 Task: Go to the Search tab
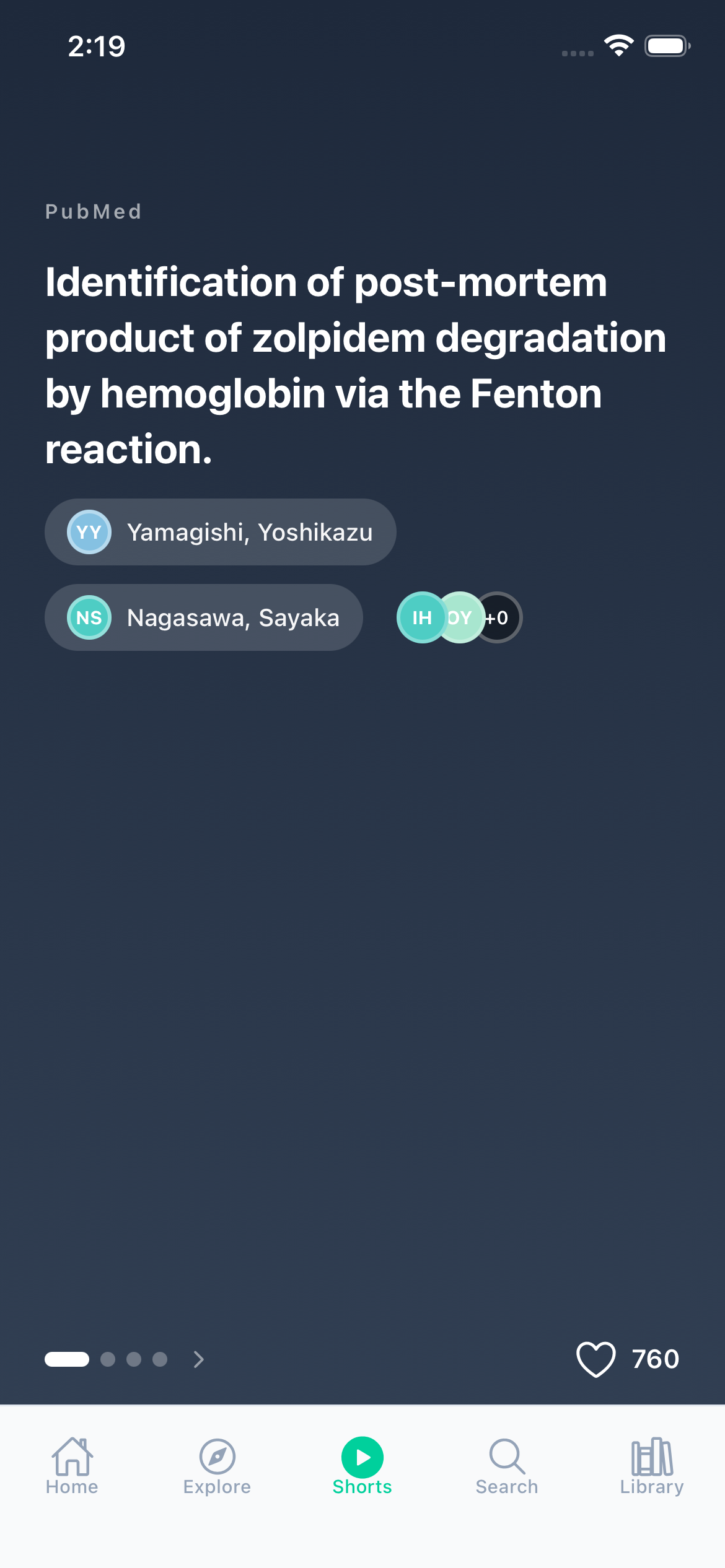tap(507, 1466)
